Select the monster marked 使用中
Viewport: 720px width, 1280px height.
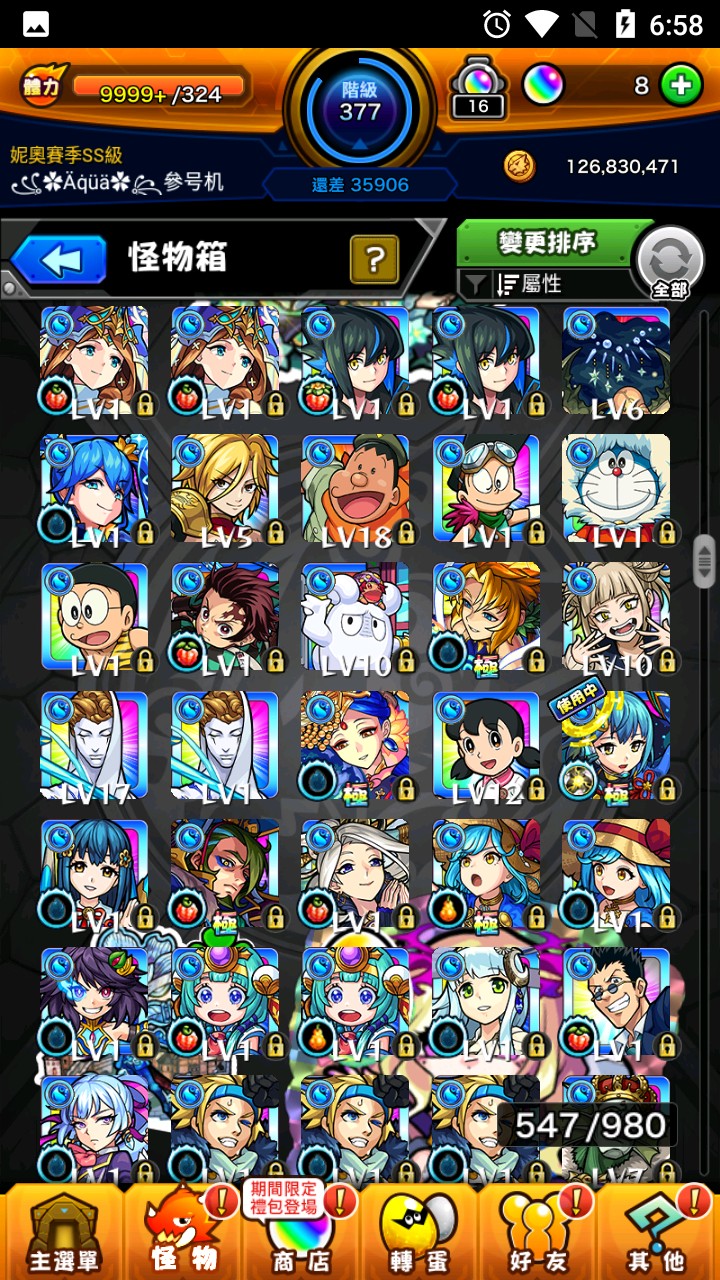click(x=617, y=746)
